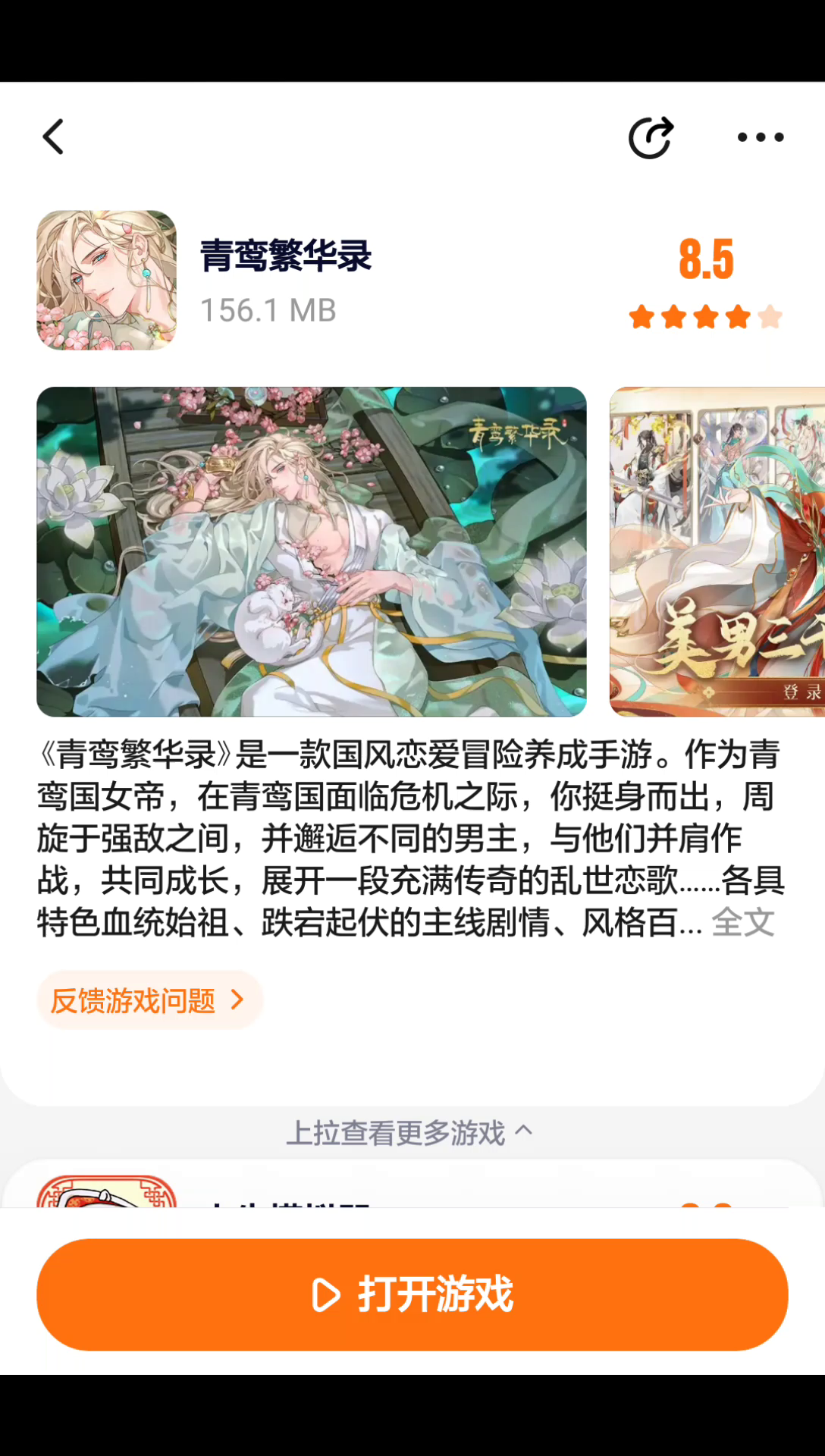Open the second screenshot with 美男三千

click(x=717, y=551)
